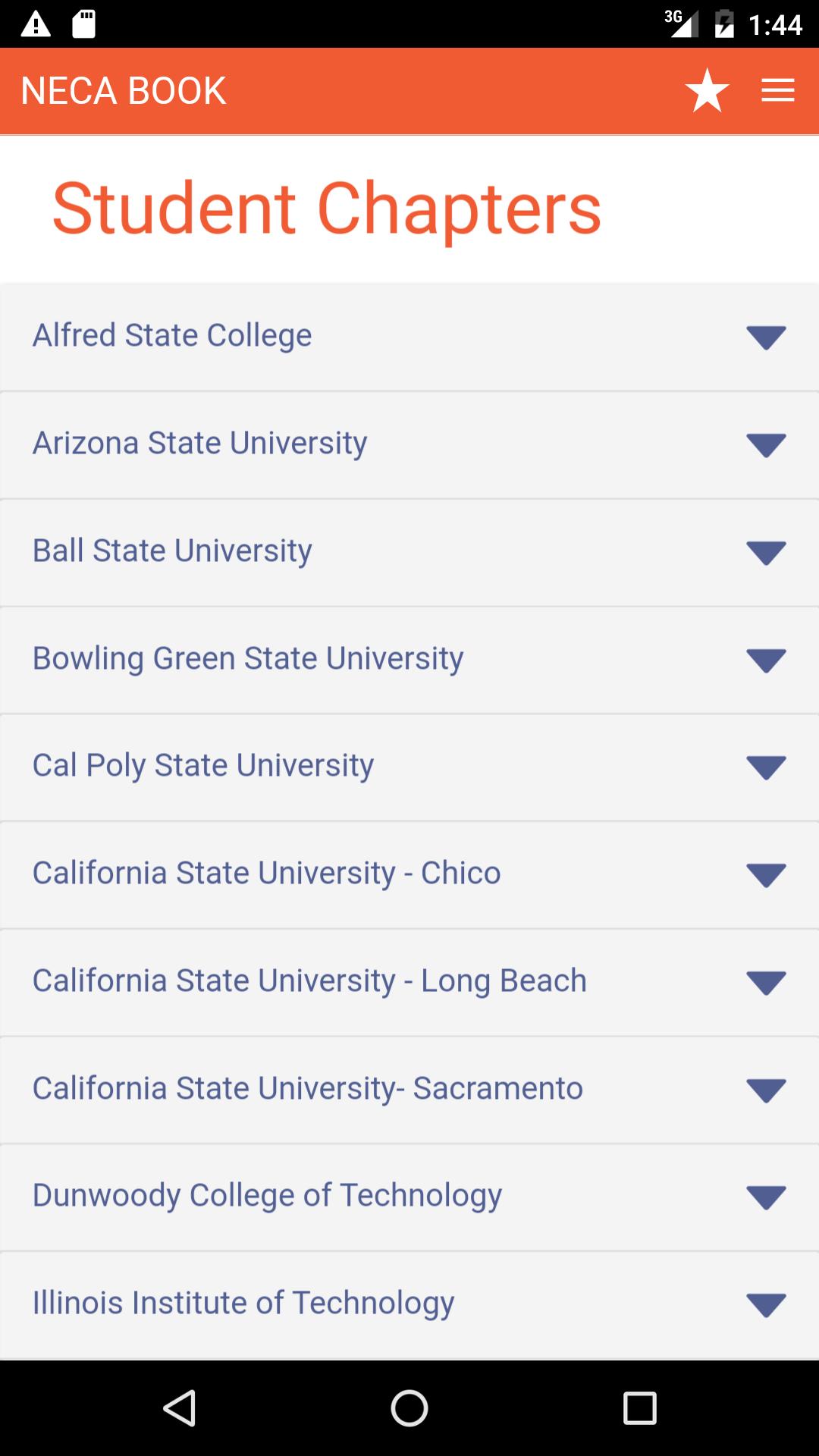Screen dimensions: 819x1456
Task: Expand Bowling Green State University
Action: [x=409, y=660]
